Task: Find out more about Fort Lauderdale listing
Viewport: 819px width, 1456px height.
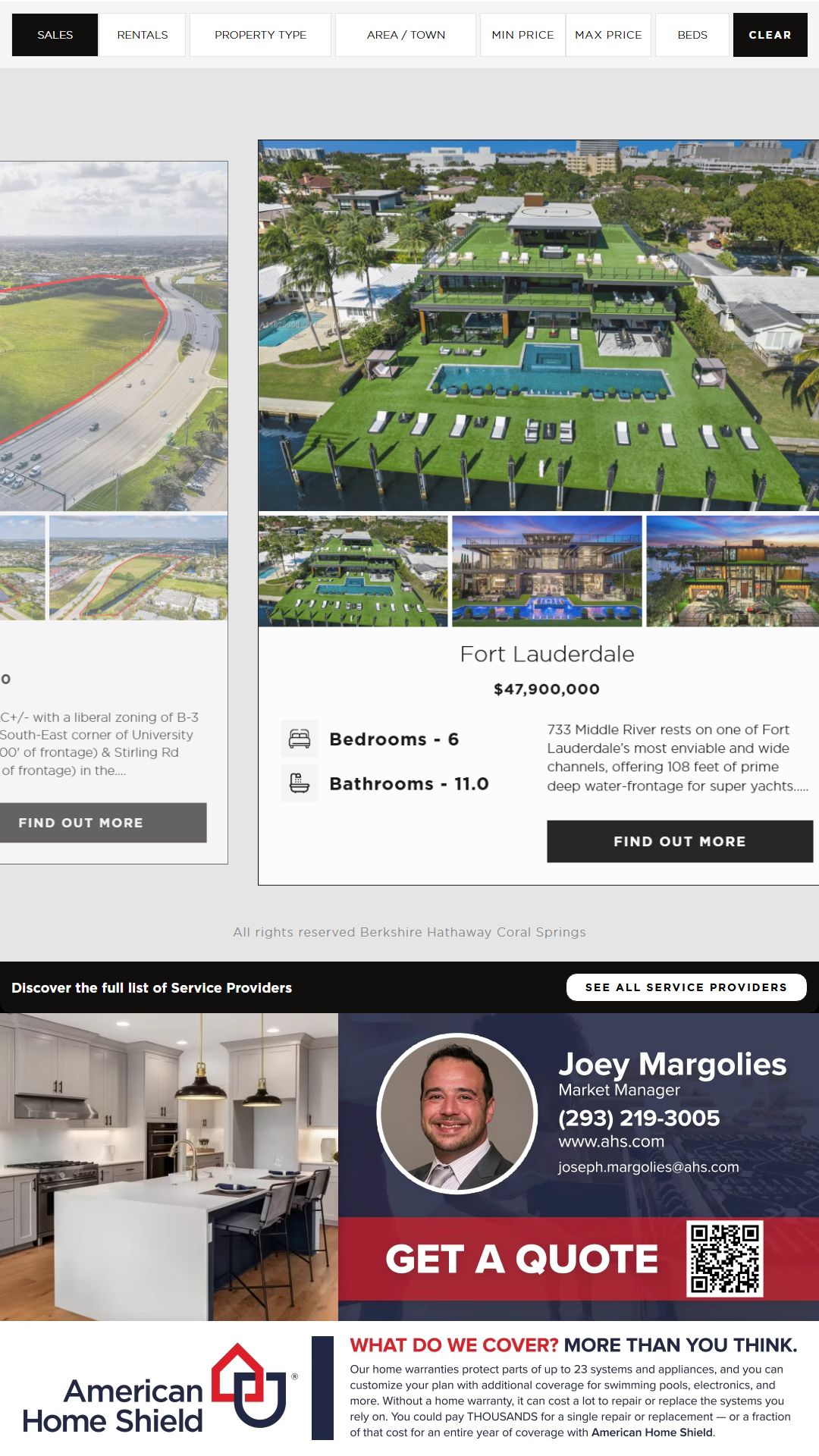Action: (679, 841)
